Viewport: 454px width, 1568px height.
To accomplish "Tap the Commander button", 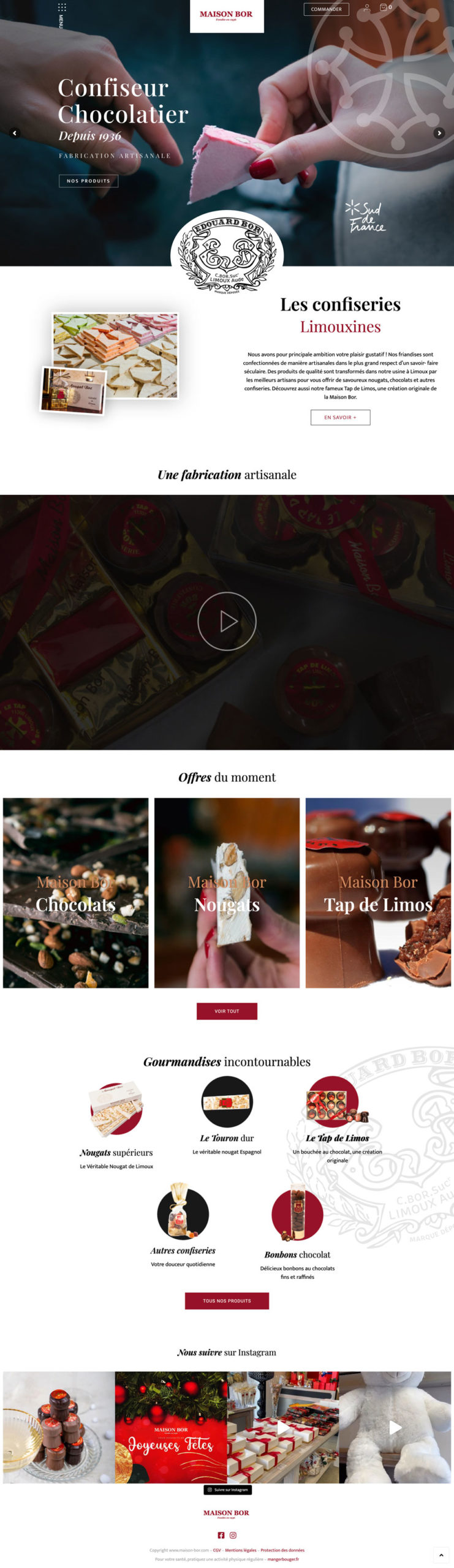I will [326, 9].
